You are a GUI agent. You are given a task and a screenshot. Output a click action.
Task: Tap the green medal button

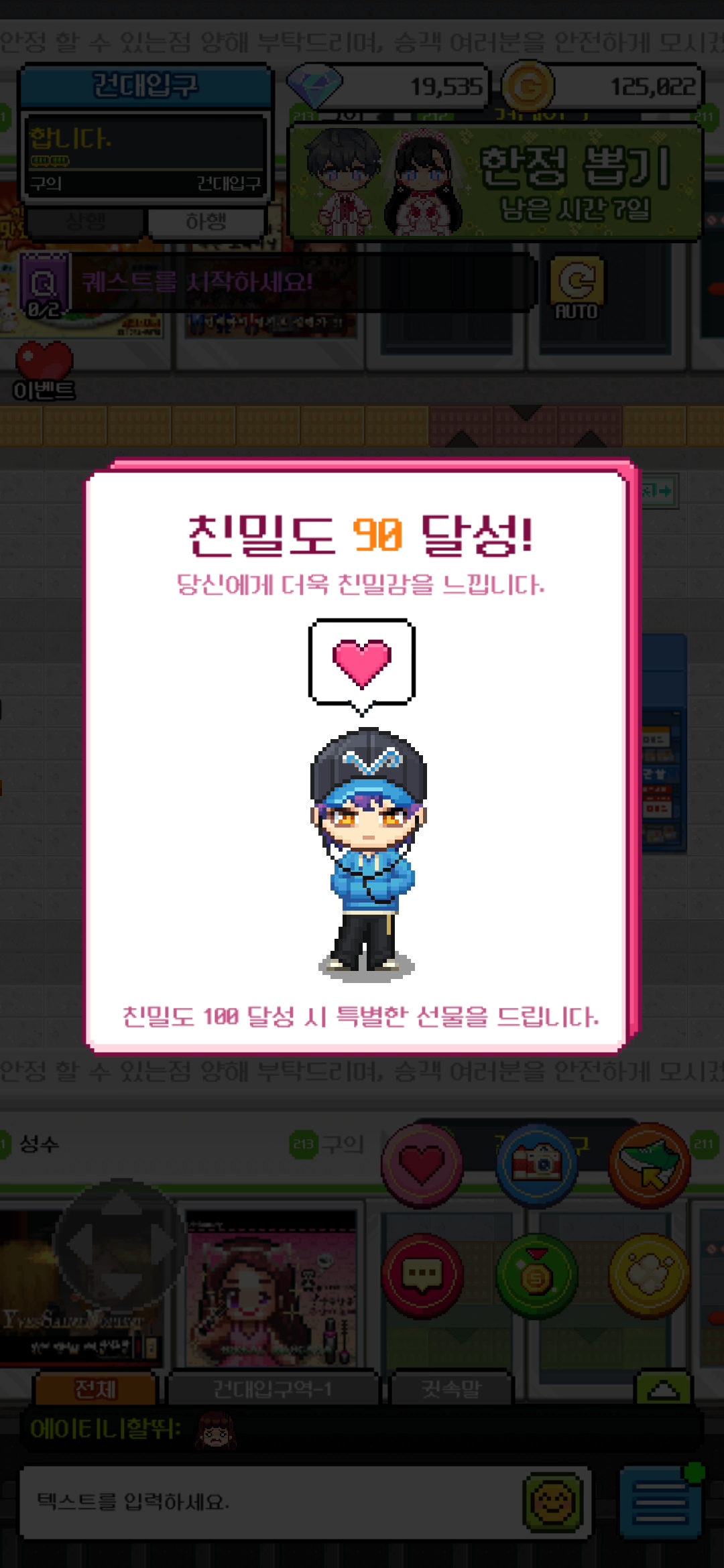click(x=536, y=1275)
